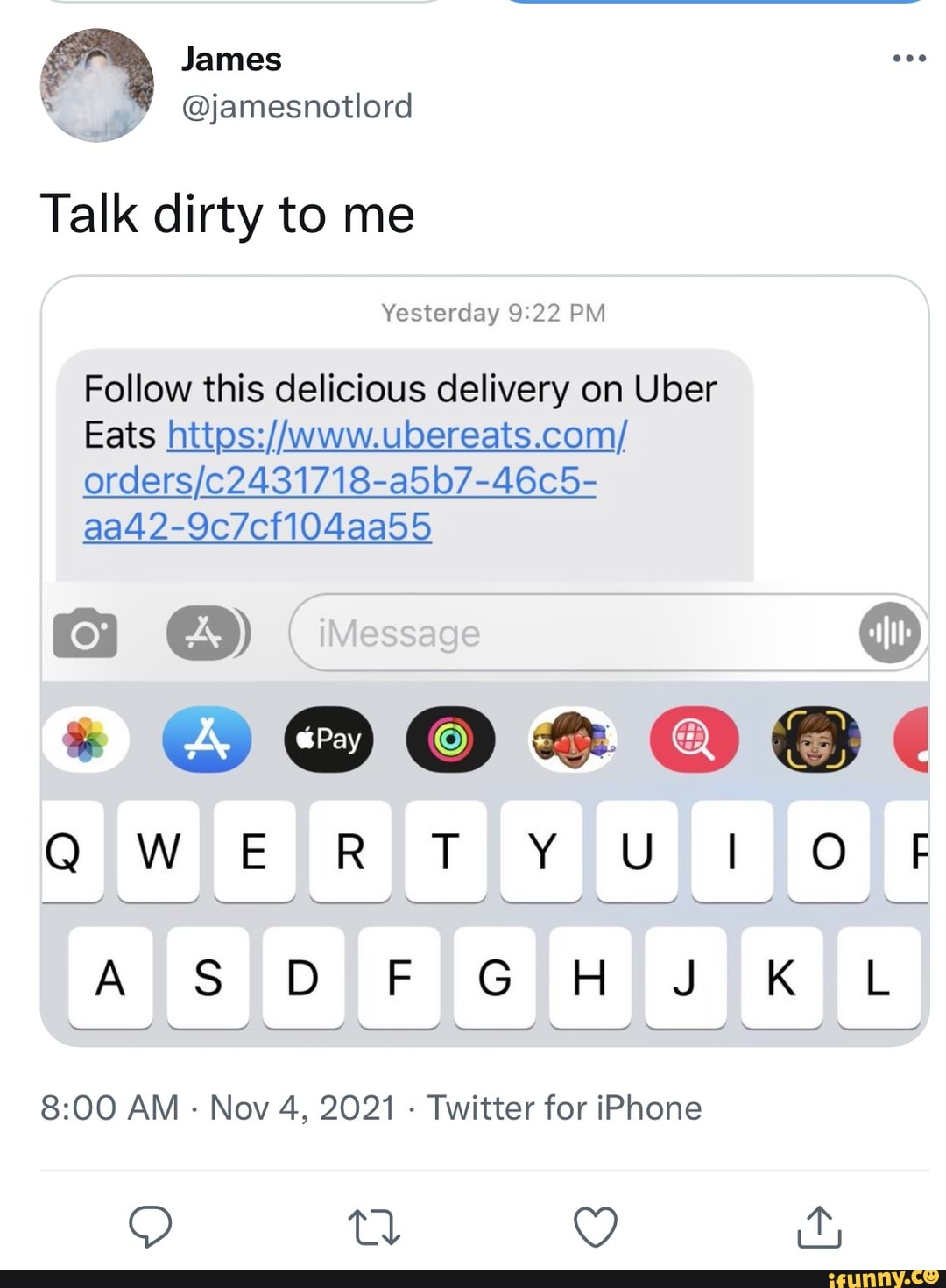946x1288 pixels.
Task: Open James's profile picture
Action: [96, 85]
